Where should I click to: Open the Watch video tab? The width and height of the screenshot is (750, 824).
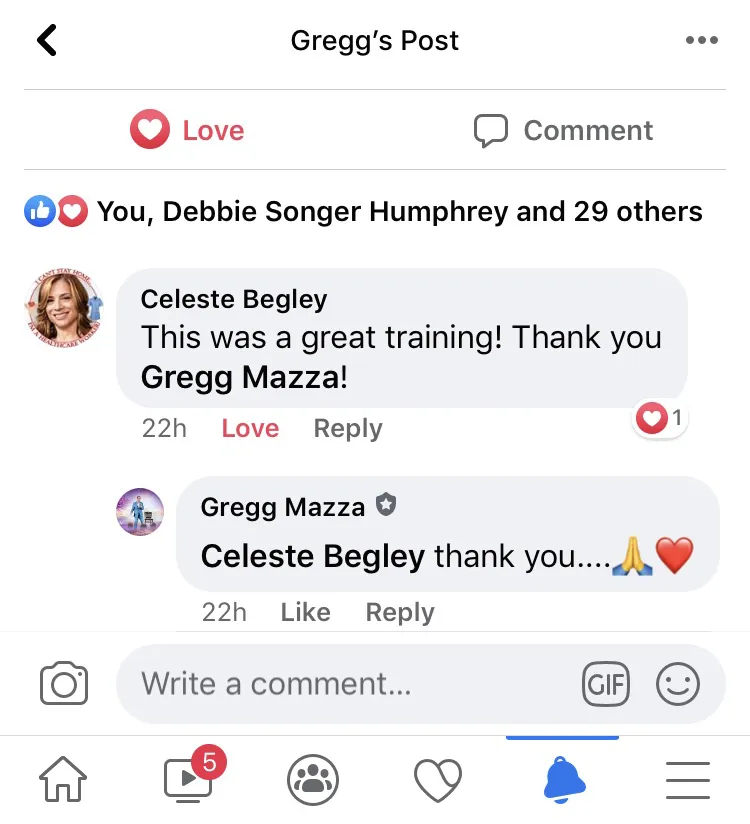190,779
